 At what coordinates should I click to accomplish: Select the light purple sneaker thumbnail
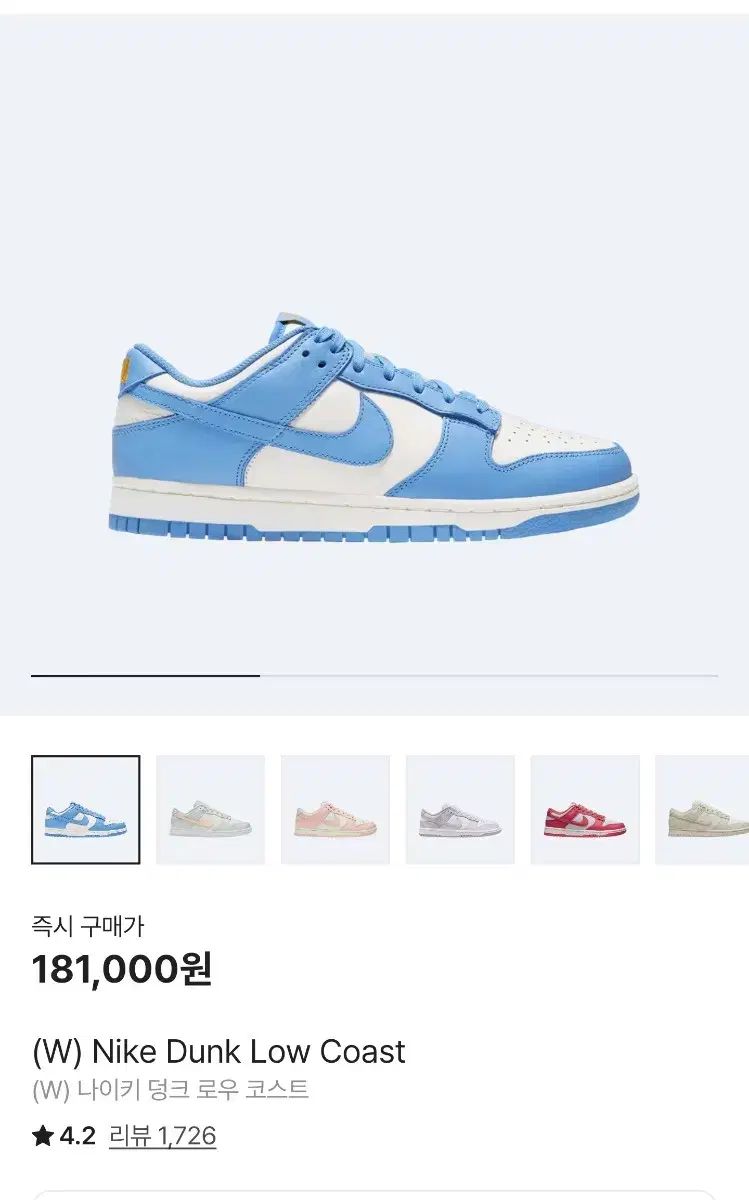pyautogui.click(x=460, y=810)
